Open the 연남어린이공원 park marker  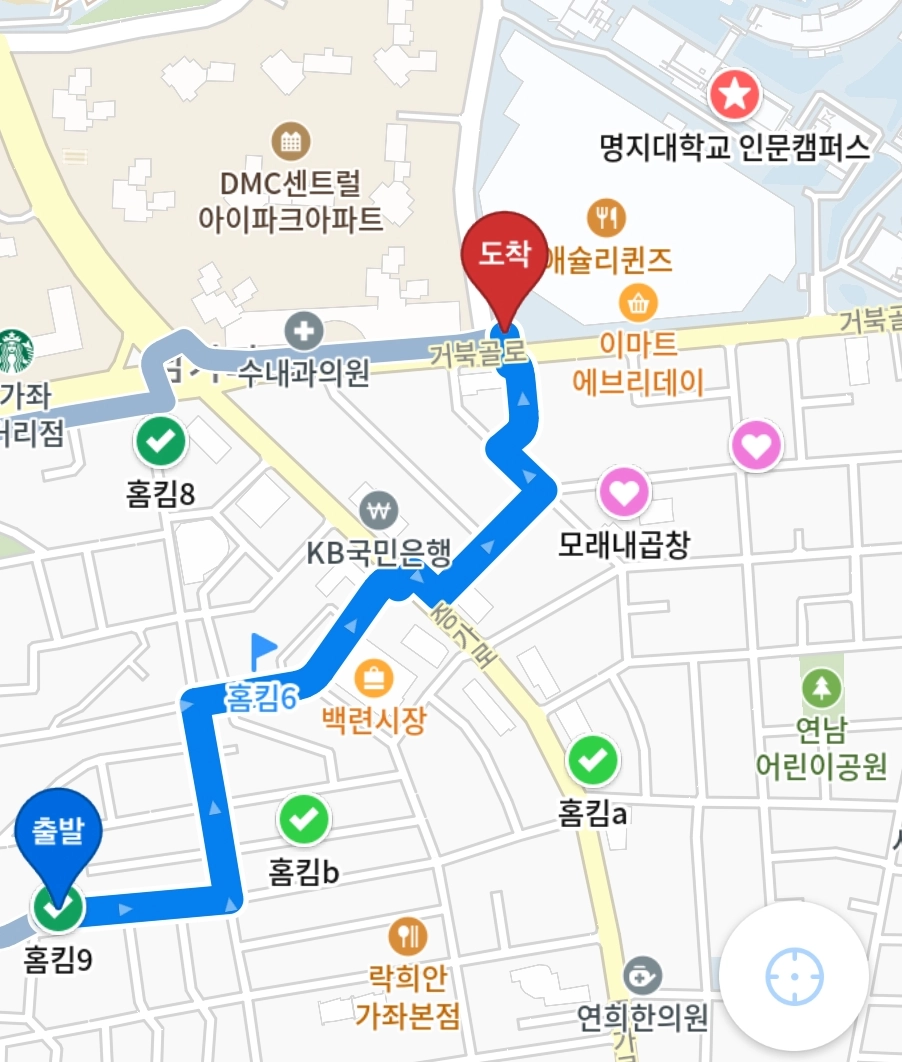821,687
